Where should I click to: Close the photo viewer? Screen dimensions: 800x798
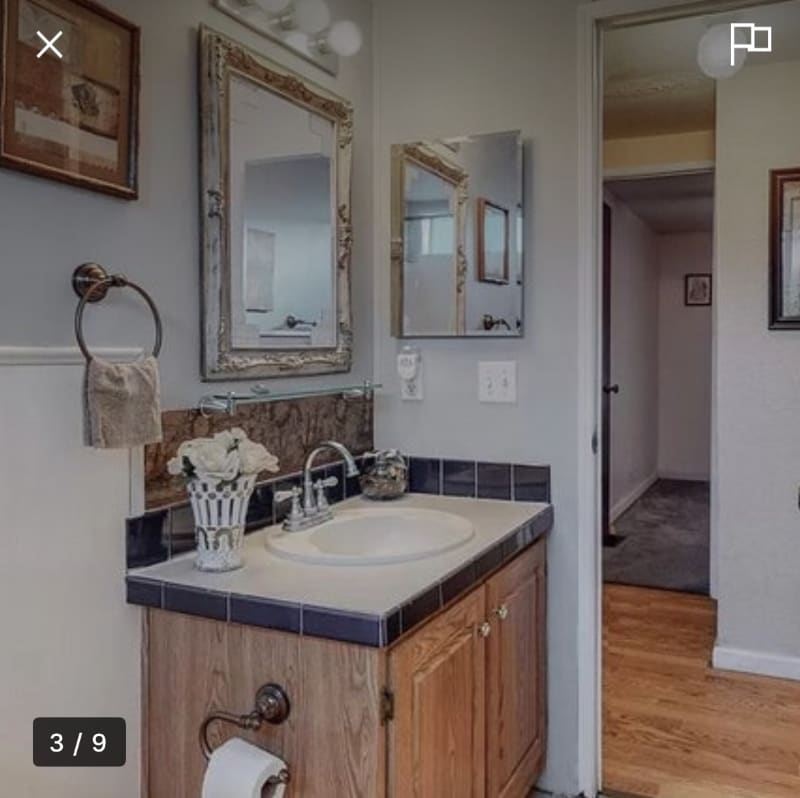point(49,44)
